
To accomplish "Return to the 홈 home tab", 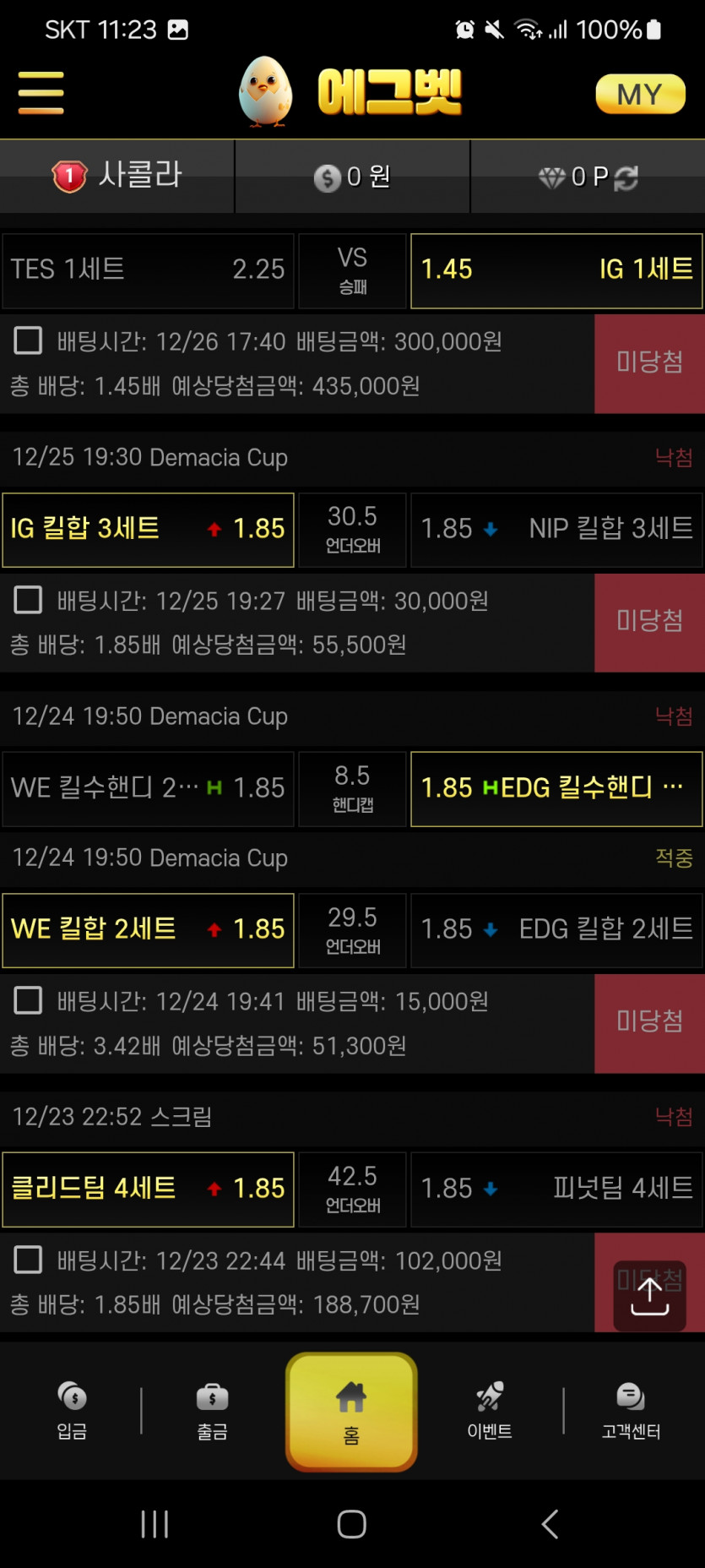I will pyautogui.click(x=351, y=1412).
